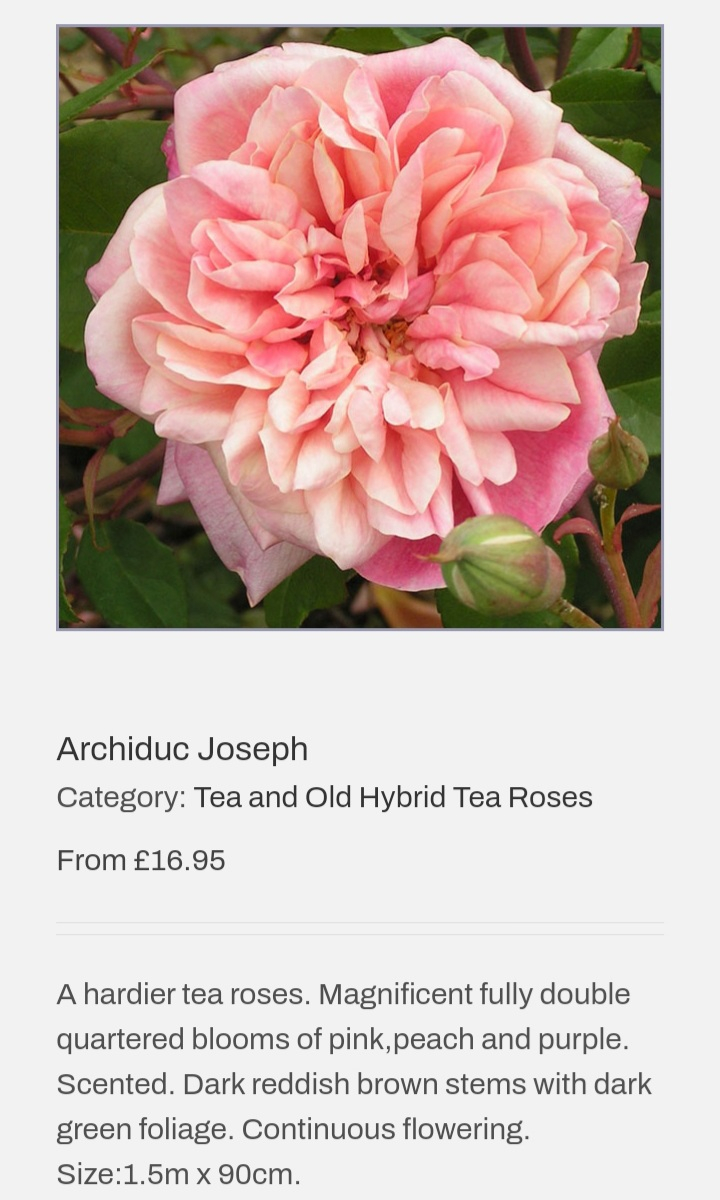Enlarge the Archiduc Joseph rose product image

click(x=360, y=328)
